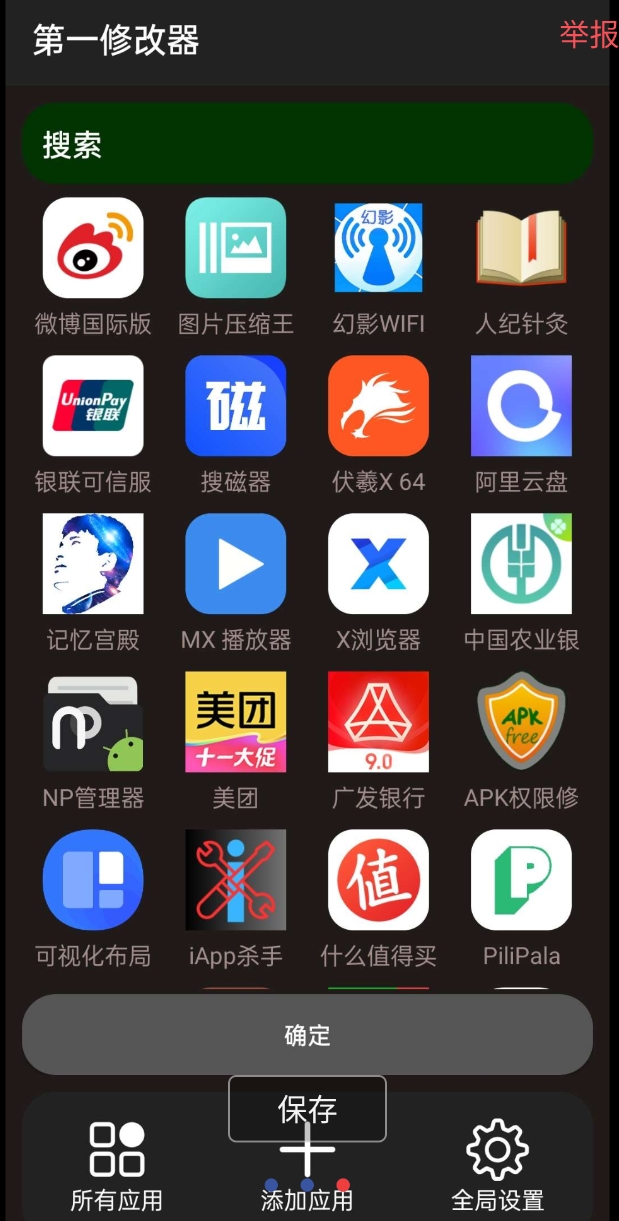Choose the X浏览器 app
Screen dimensions: 619x1221
(x=379, y=564)
